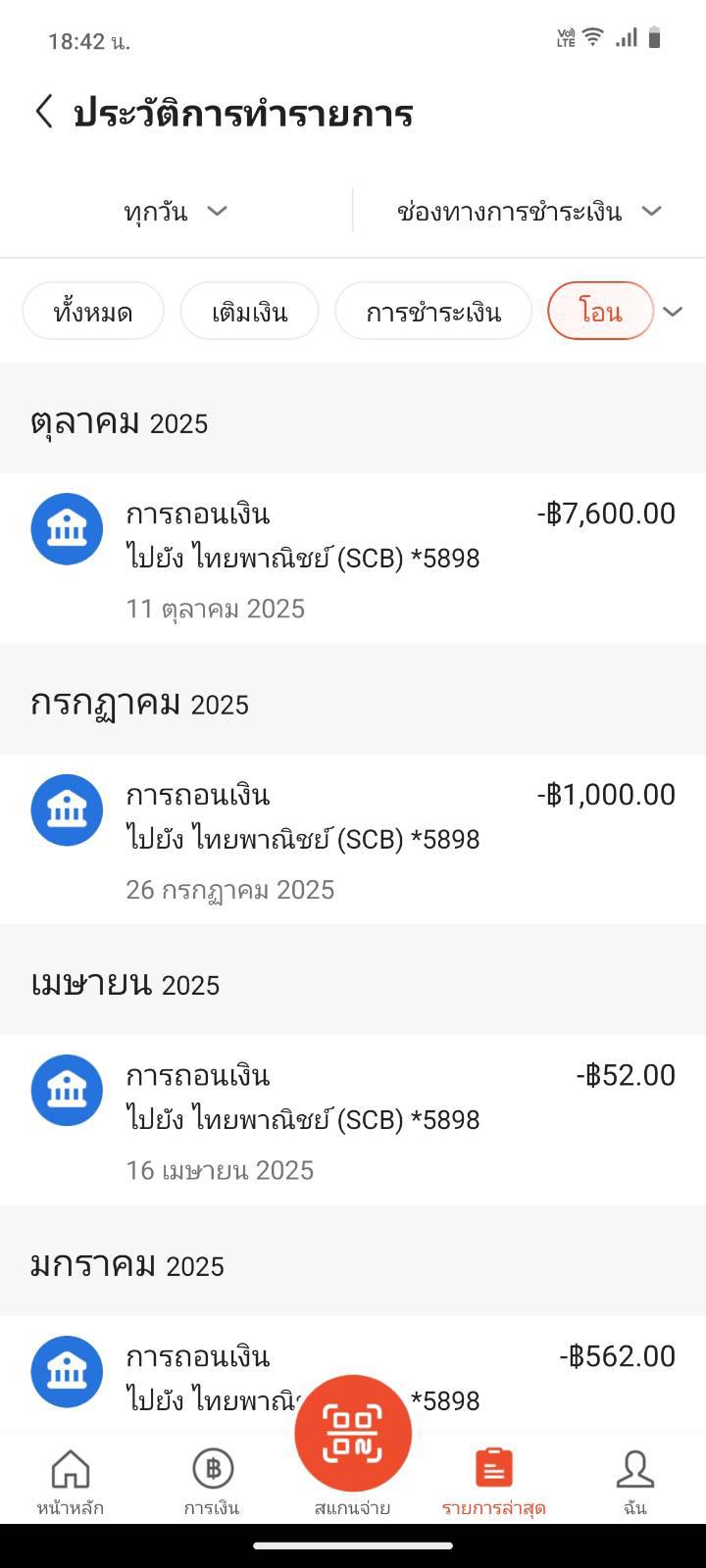
Task: Select the การชำระเงิน filter chip
Action: pos(433,312)
